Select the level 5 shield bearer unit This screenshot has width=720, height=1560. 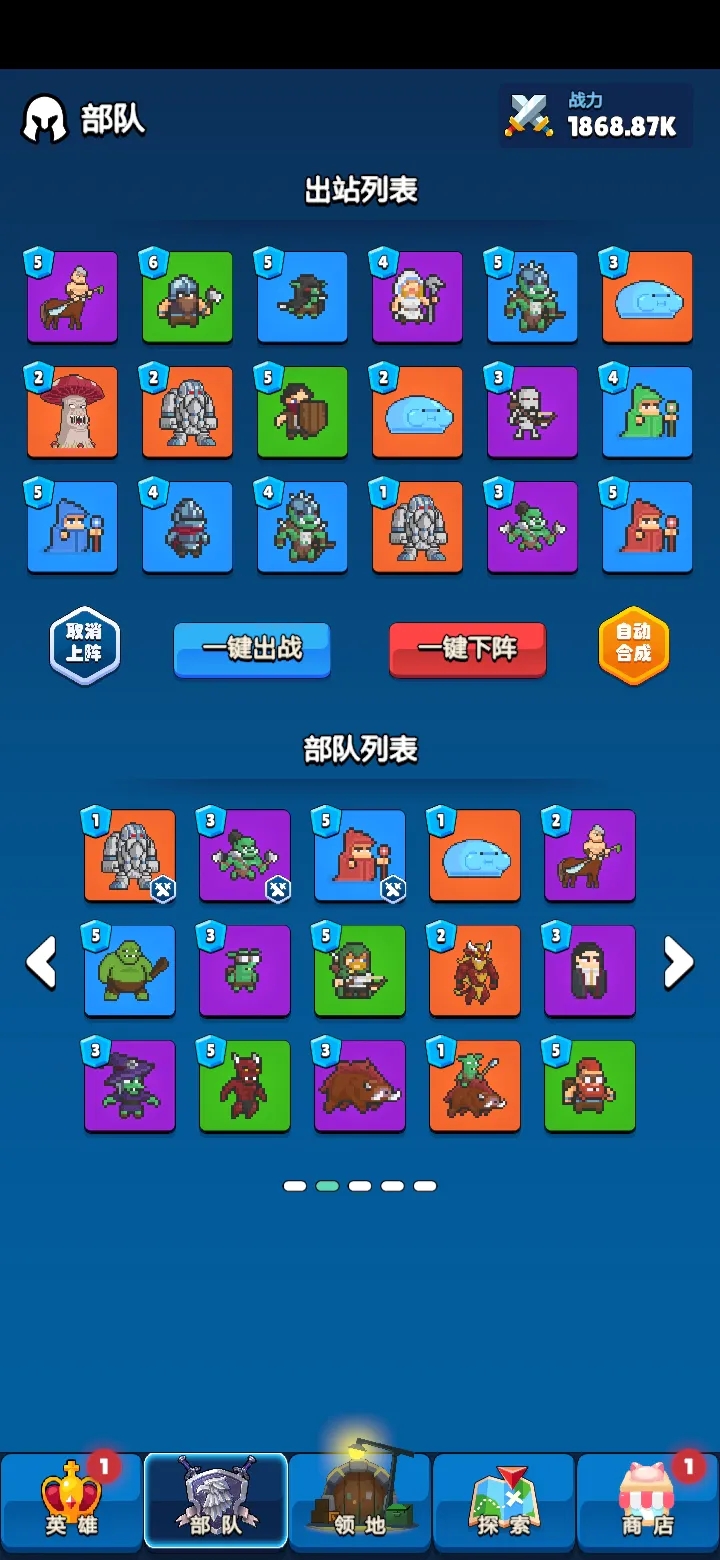[302, 412]
